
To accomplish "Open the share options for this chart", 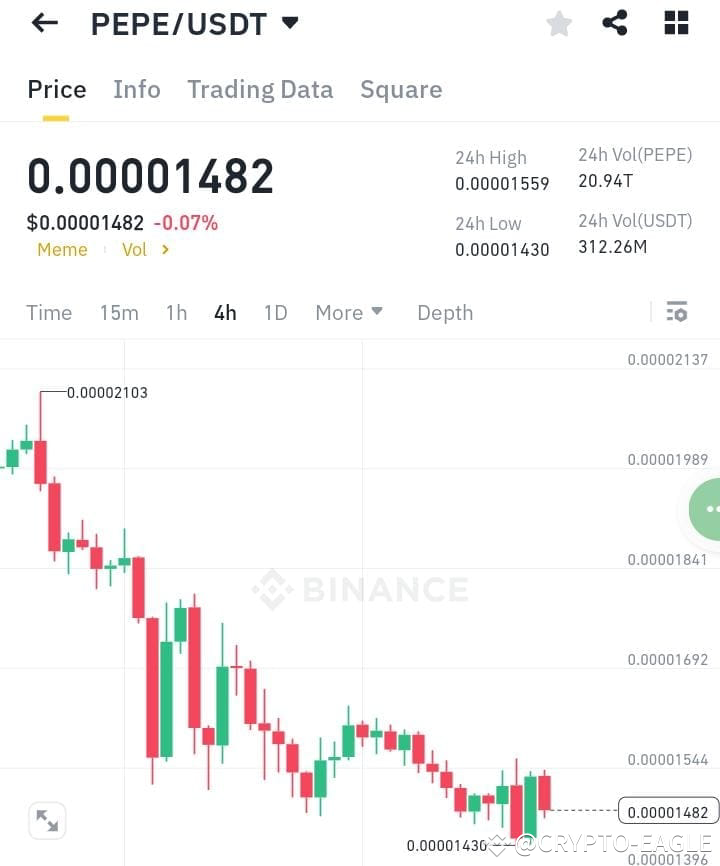I will pos(615,23).
